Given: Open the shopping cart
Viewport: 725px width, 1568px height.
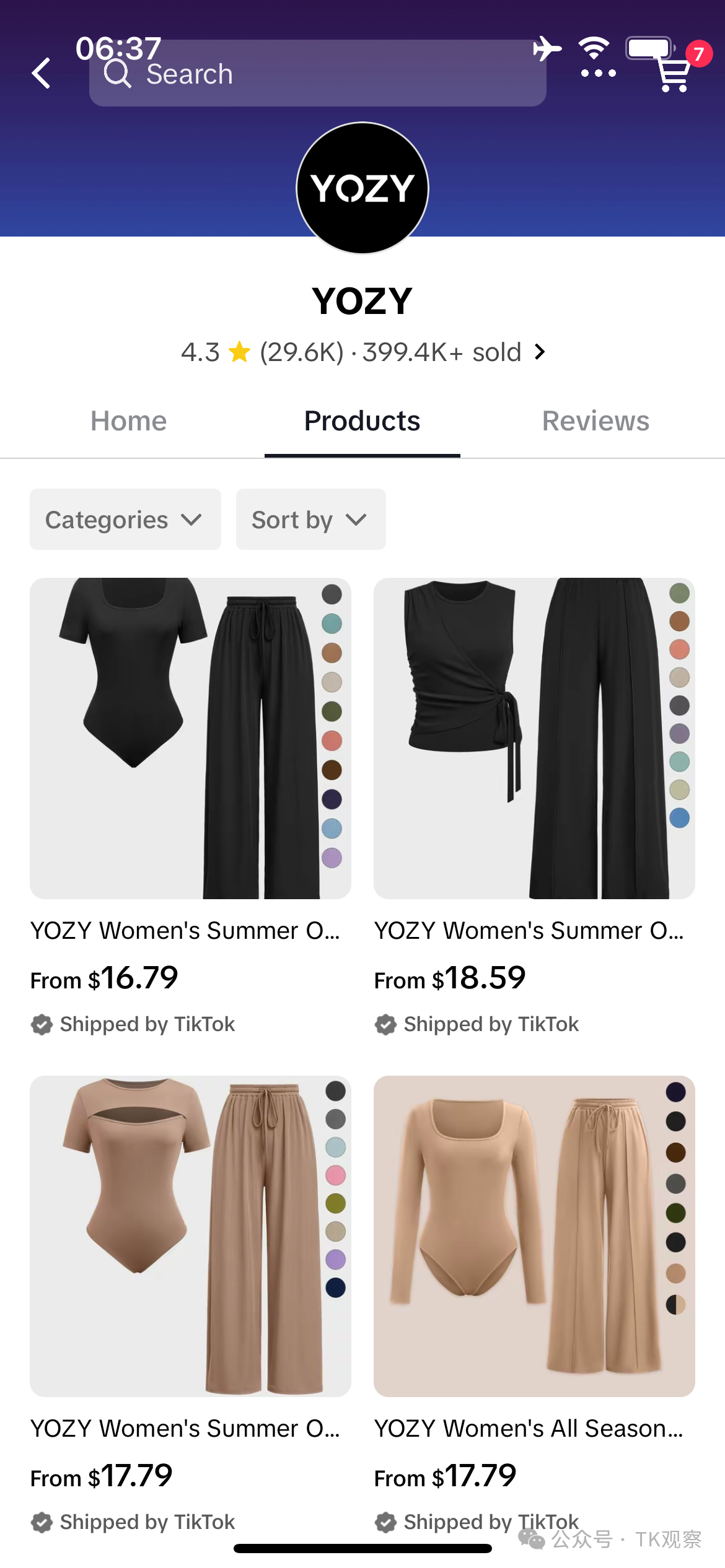Looking at the screenshot, I should click(675, 75).
